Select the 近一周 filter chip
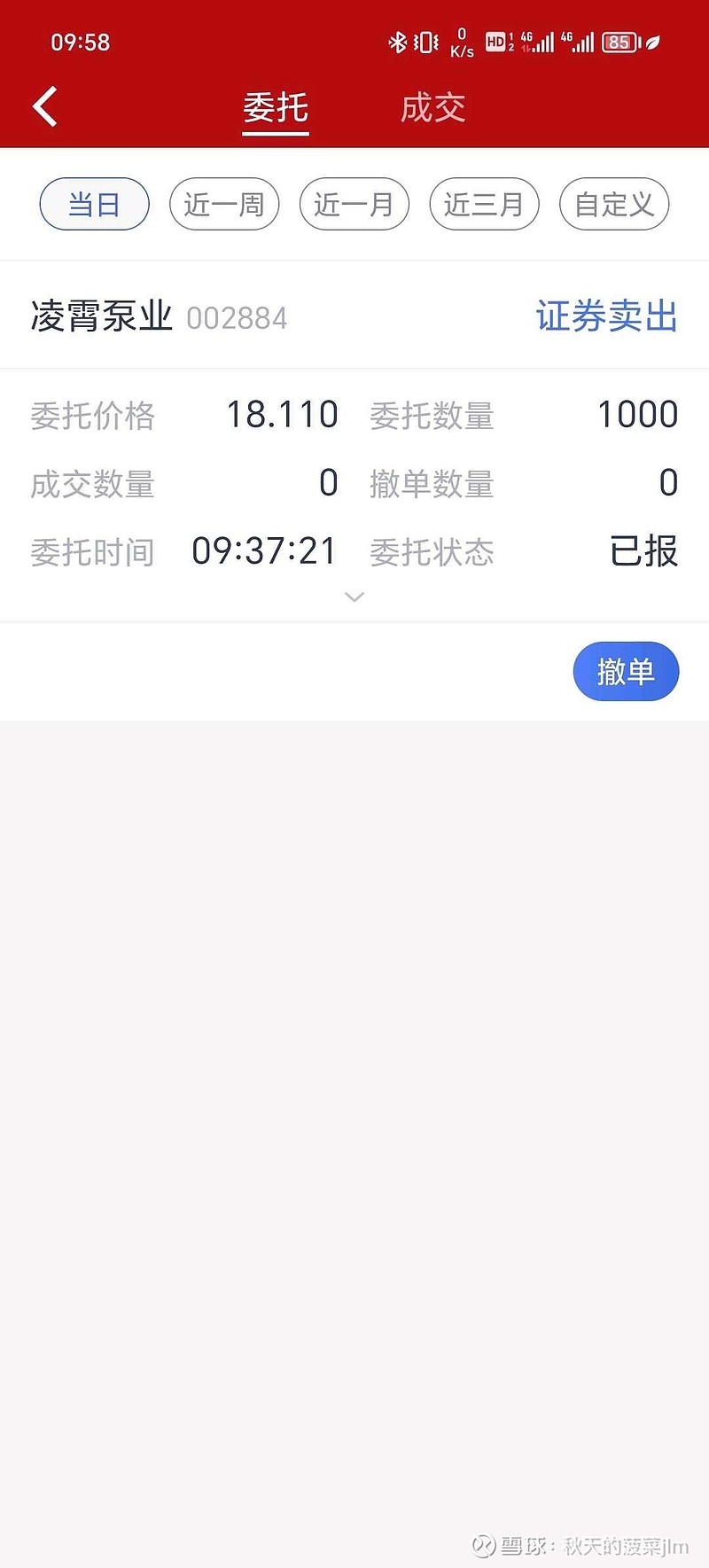 point(224,204)
